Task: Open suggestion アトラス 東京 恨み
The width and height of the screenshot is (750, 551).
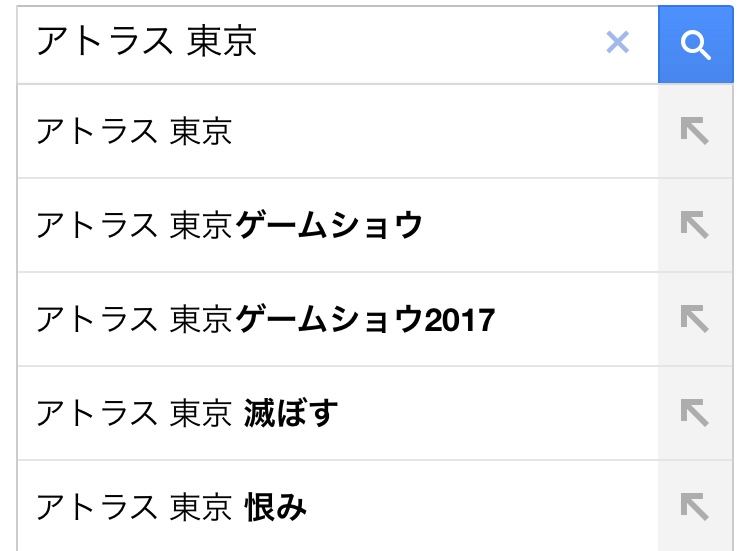Action: point(172,507)
